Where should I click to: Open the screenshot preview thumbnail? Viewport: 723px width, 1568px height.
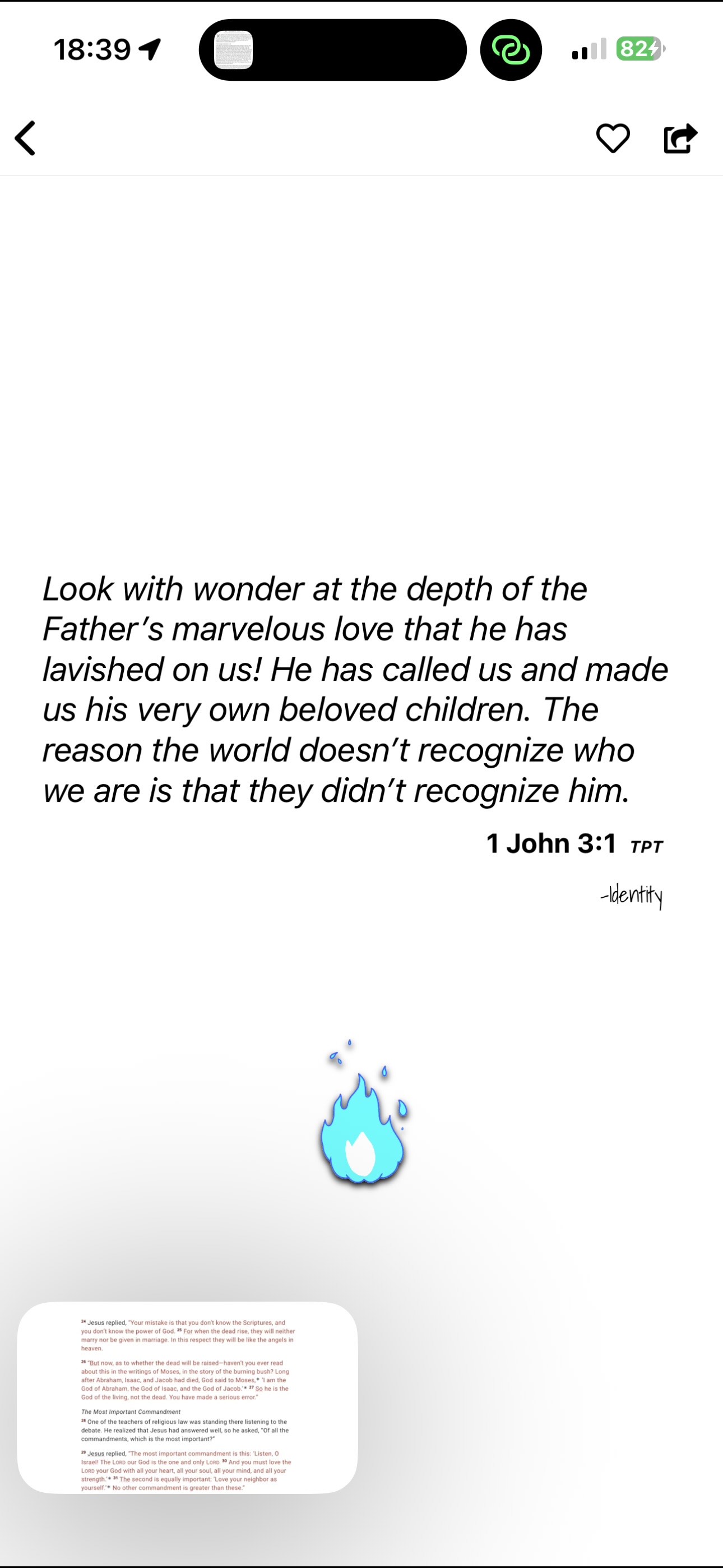(x=187, y=1397)
